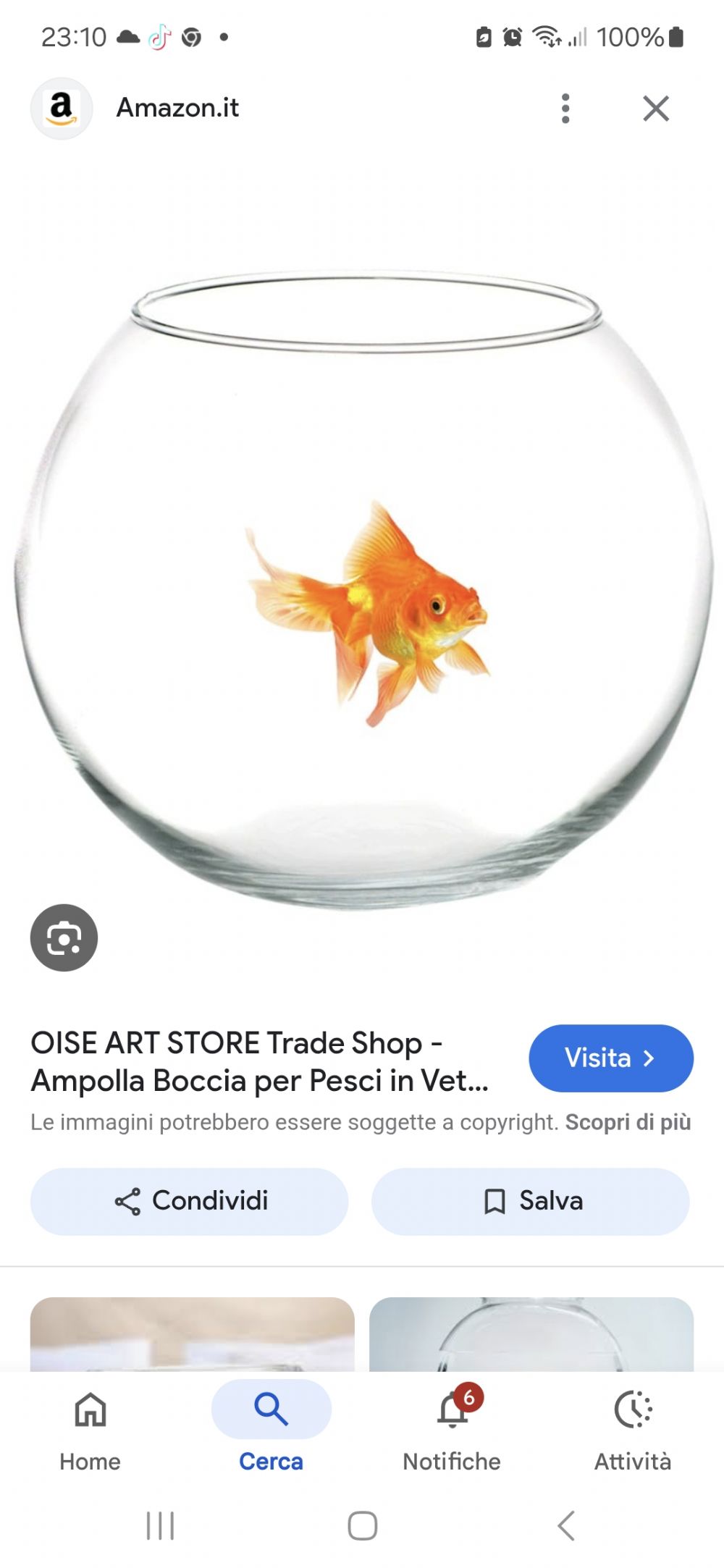This screenshot has height=1568, width=724.
Task: Open the related glass bowl image
Action: coord(531,1334)
